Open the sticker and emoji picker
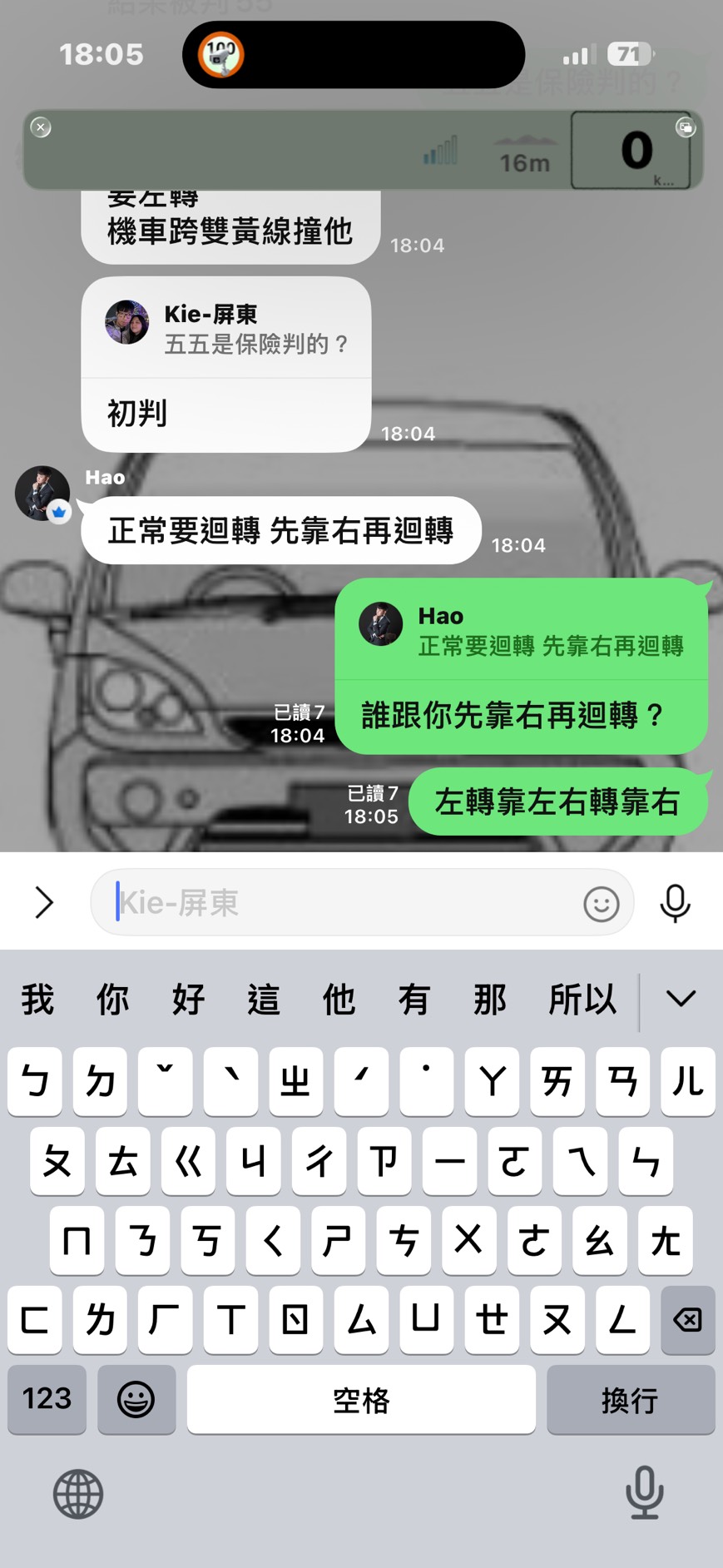Image resolution: width=723 pixels, height=1568 pixels. [x=601, y=903]
